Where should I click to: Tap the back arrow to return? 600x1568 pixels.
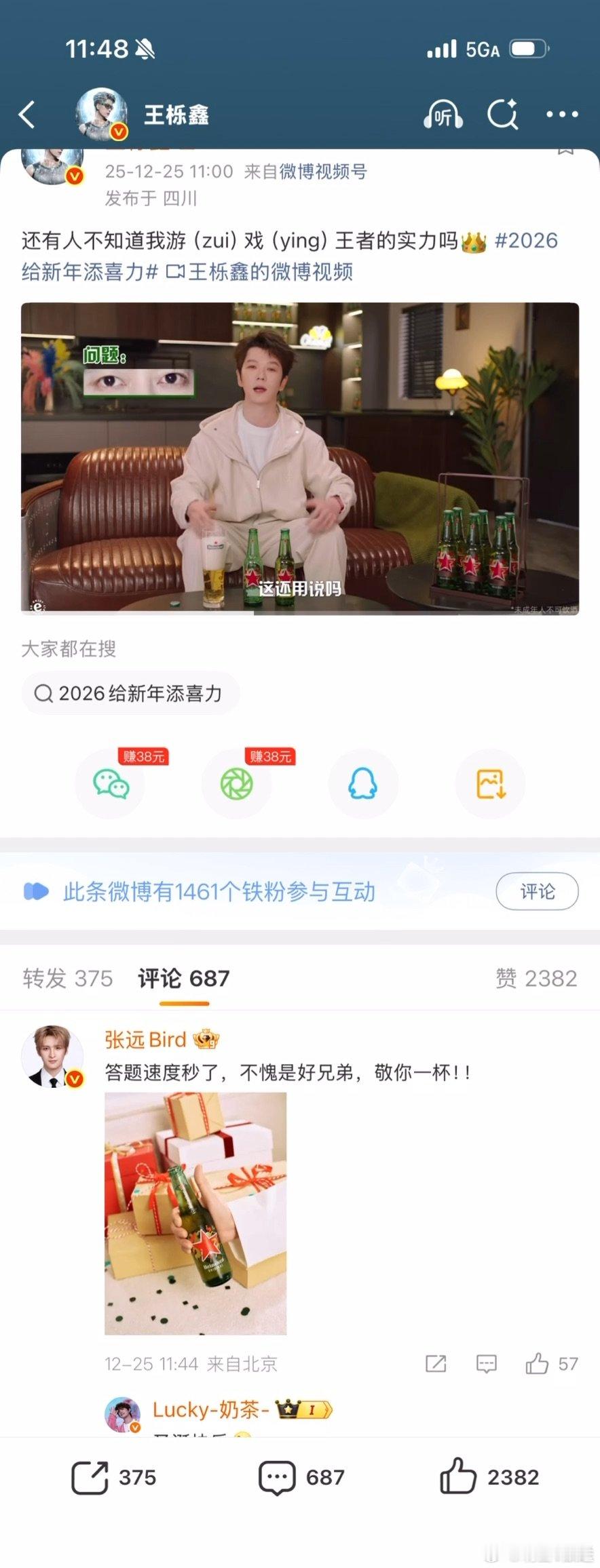tap(27, 114)
